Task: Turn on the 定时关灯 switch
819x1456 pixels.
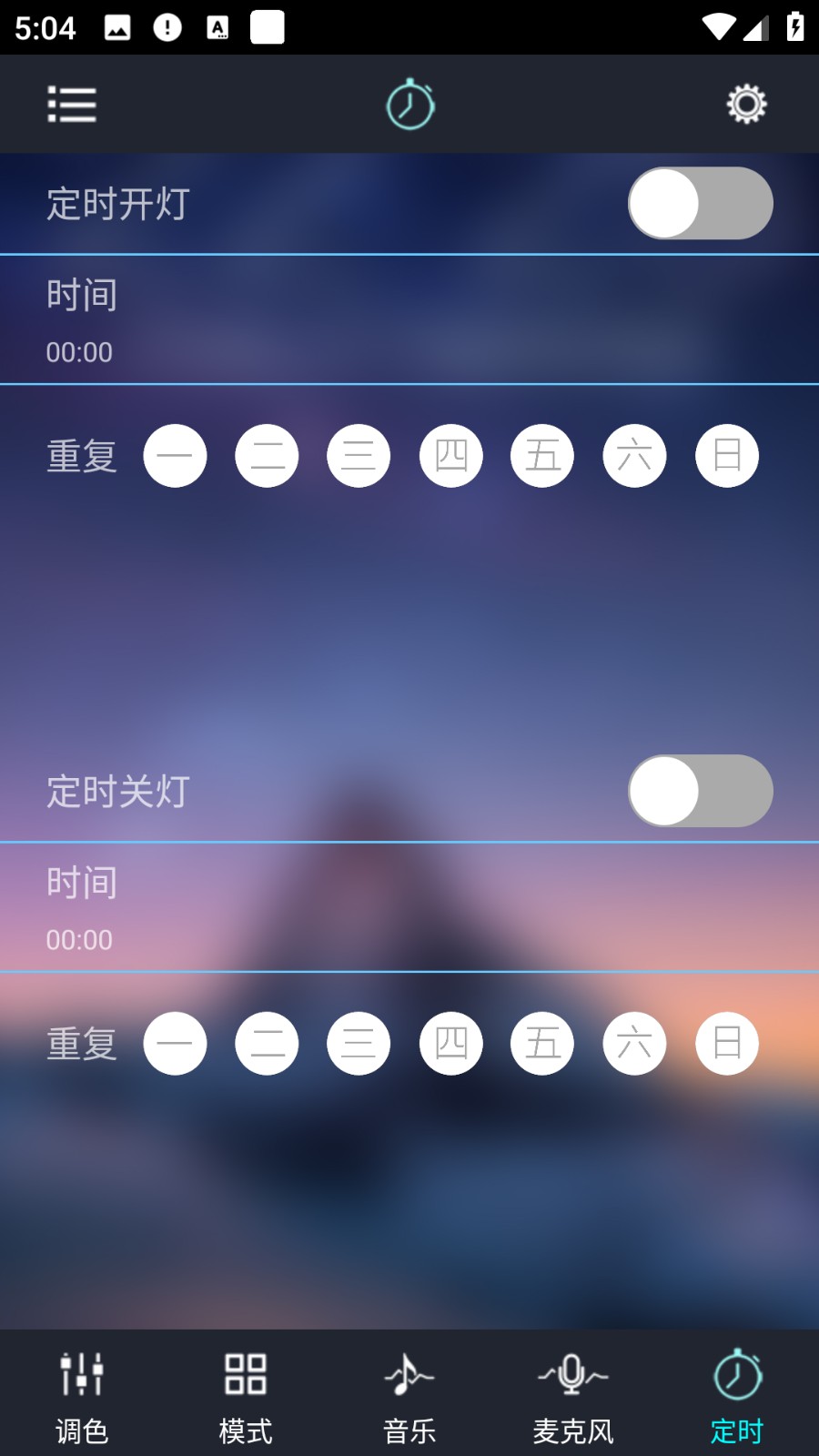Action: [700, 791]
